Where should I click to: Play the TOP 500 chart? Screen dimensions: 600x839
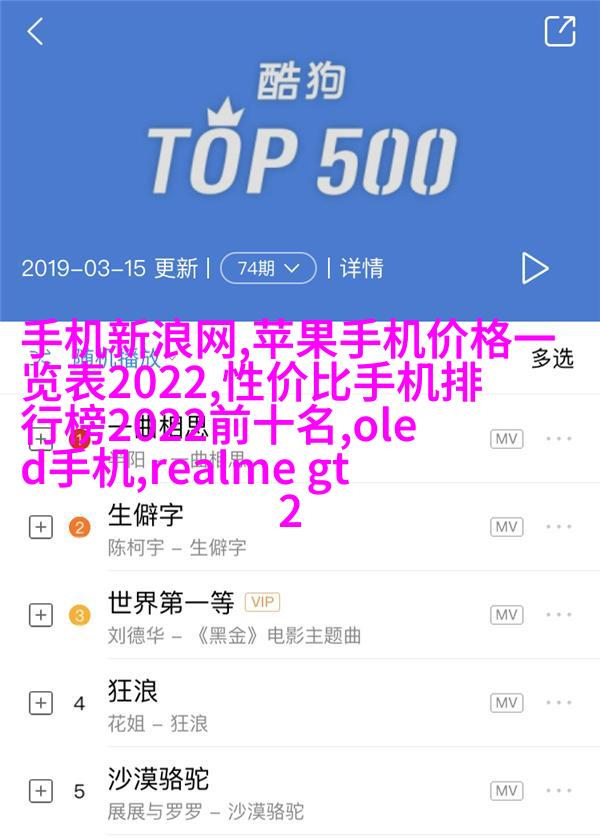(x=535, y=268)
